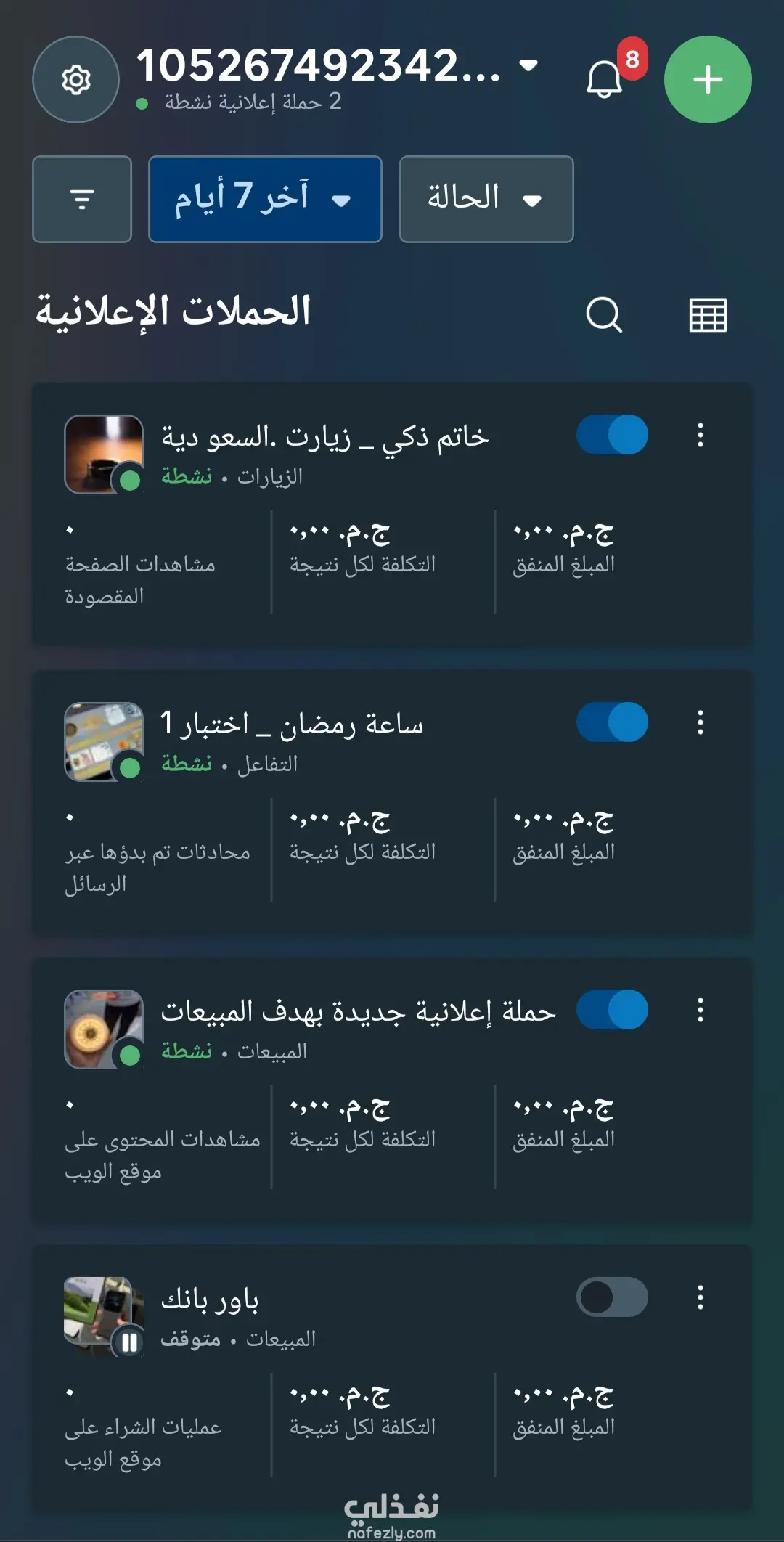Image resolution: width=784 pixels, height=1542 pixels.
Task: Expand the ad account dropdown
Action: click(x=528, y=65)
